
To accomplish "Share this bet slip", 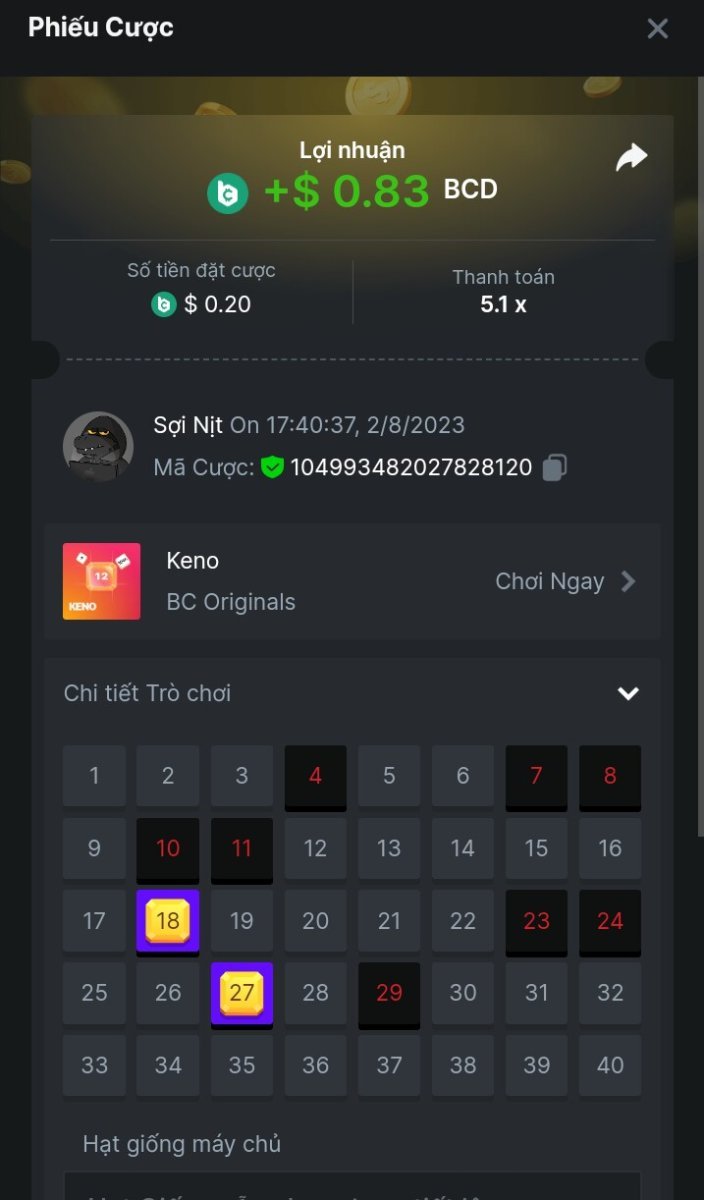I will point(631,158).
